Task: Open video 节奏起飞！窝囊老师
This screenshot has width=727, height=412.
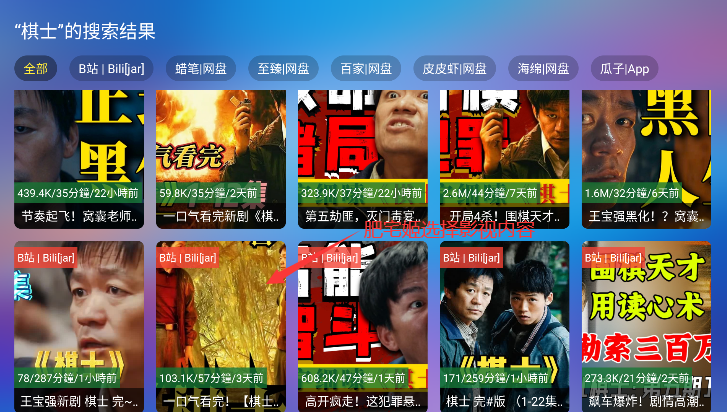Action: tap(79, 158)
